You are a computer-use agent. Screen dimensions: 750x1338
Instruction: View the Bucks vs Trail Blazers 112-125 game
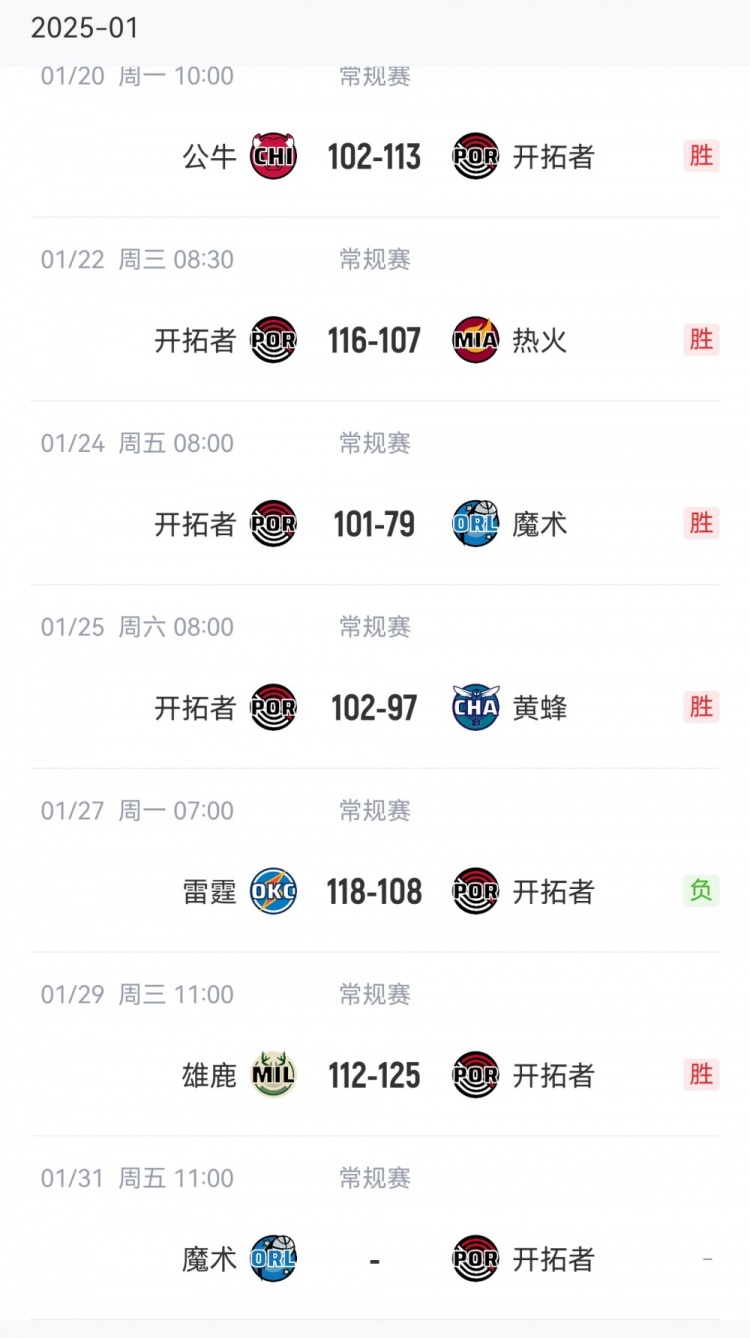pos(375,1076)
